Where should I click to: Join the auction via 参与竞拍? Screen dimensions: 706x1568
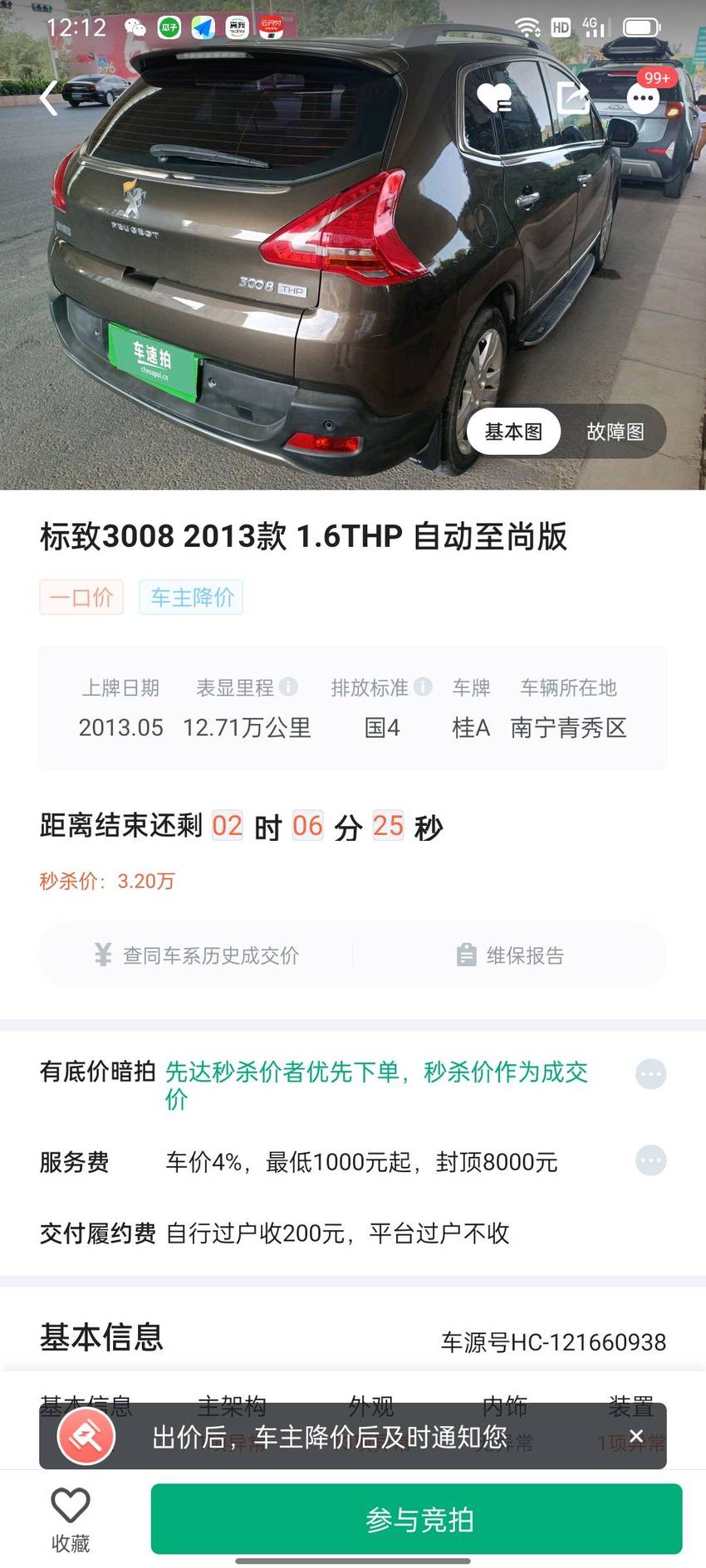pyautogui.click(x=417, y=1519)
